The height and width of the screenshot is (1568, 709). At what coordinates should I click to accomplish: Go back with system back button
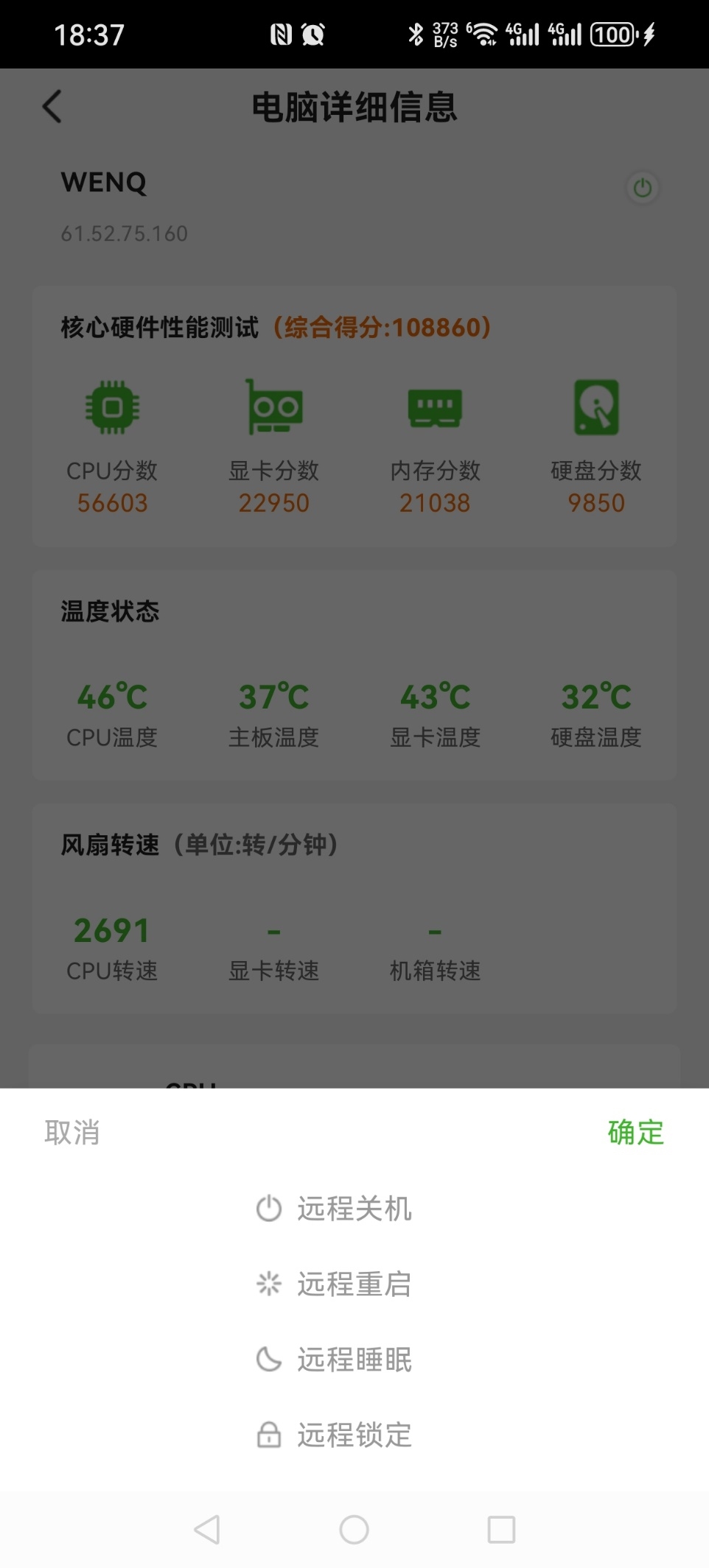(207, 1530)
